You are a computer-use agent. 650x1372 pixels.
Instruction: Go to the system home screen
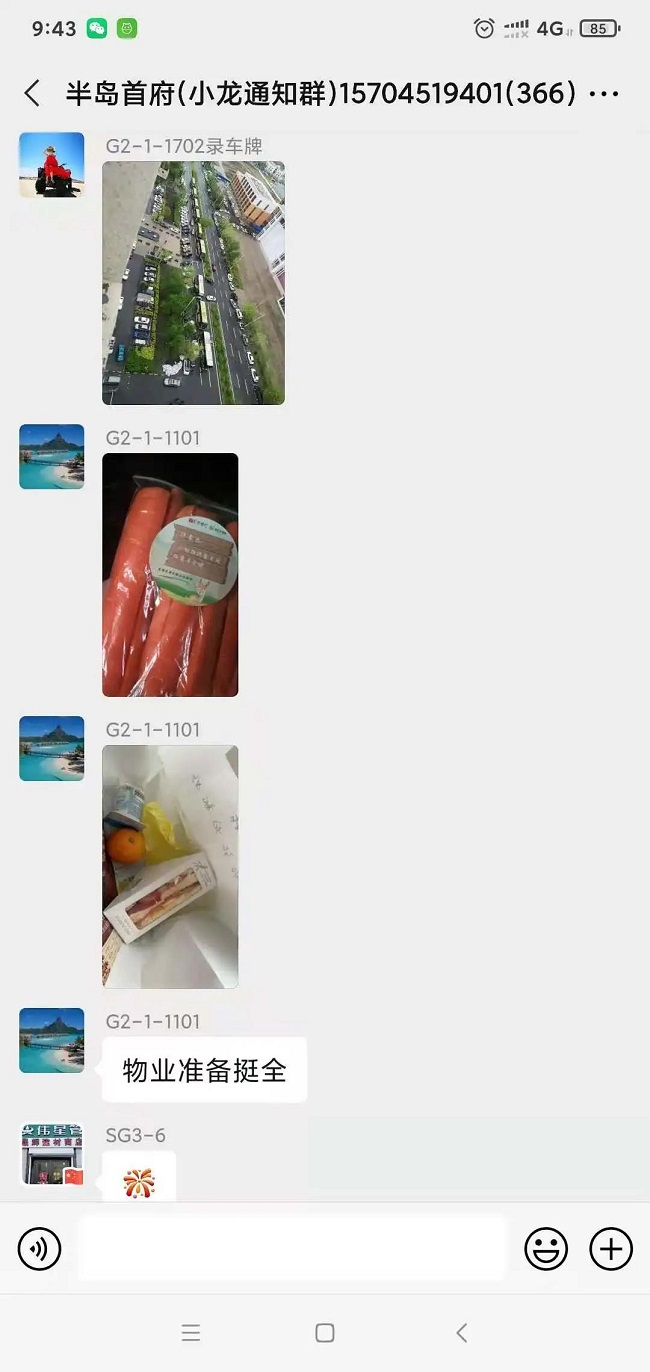(324, 1332)
